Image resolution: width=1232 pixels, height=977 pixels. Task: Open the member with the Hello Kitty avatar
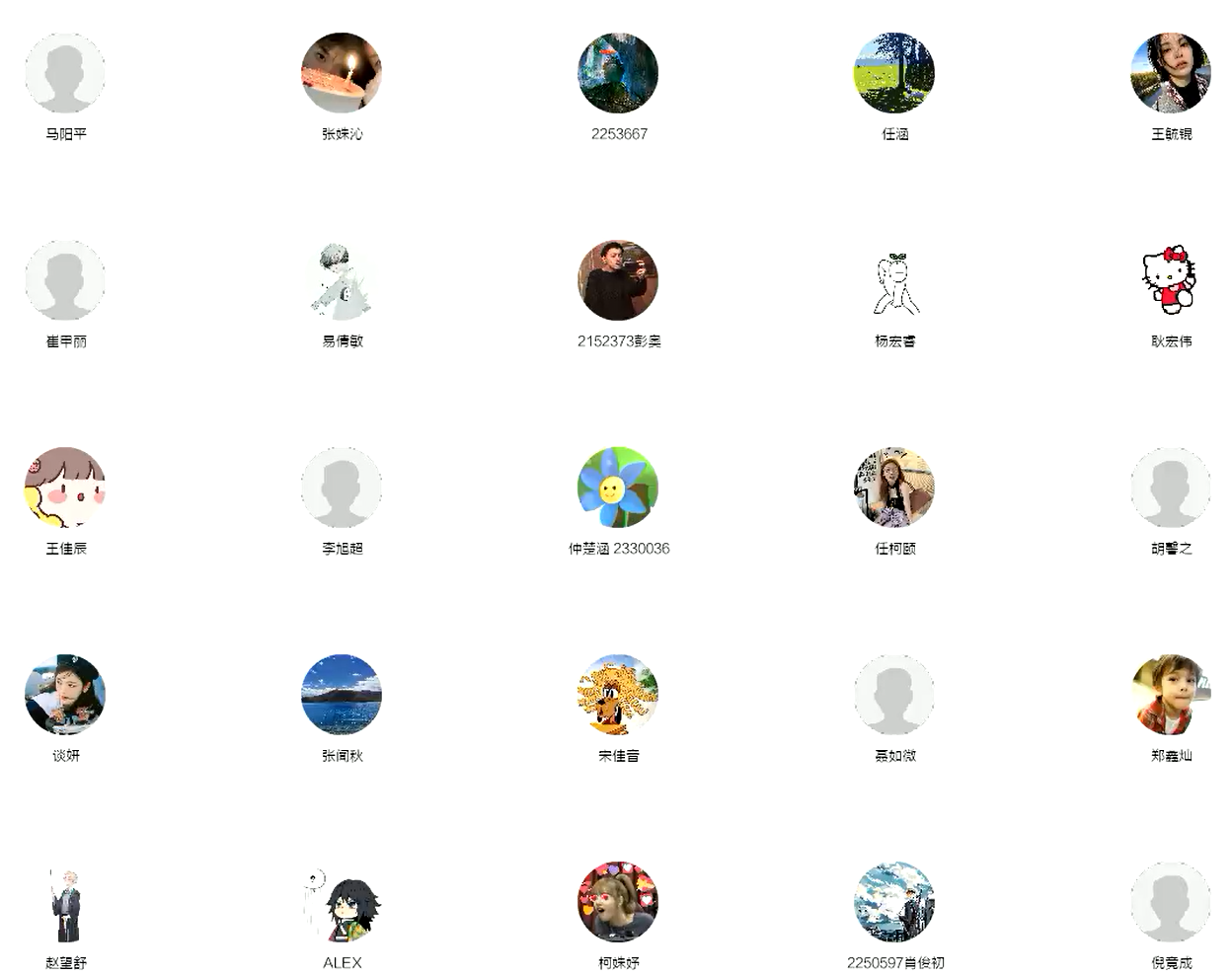pos(1171,280)
